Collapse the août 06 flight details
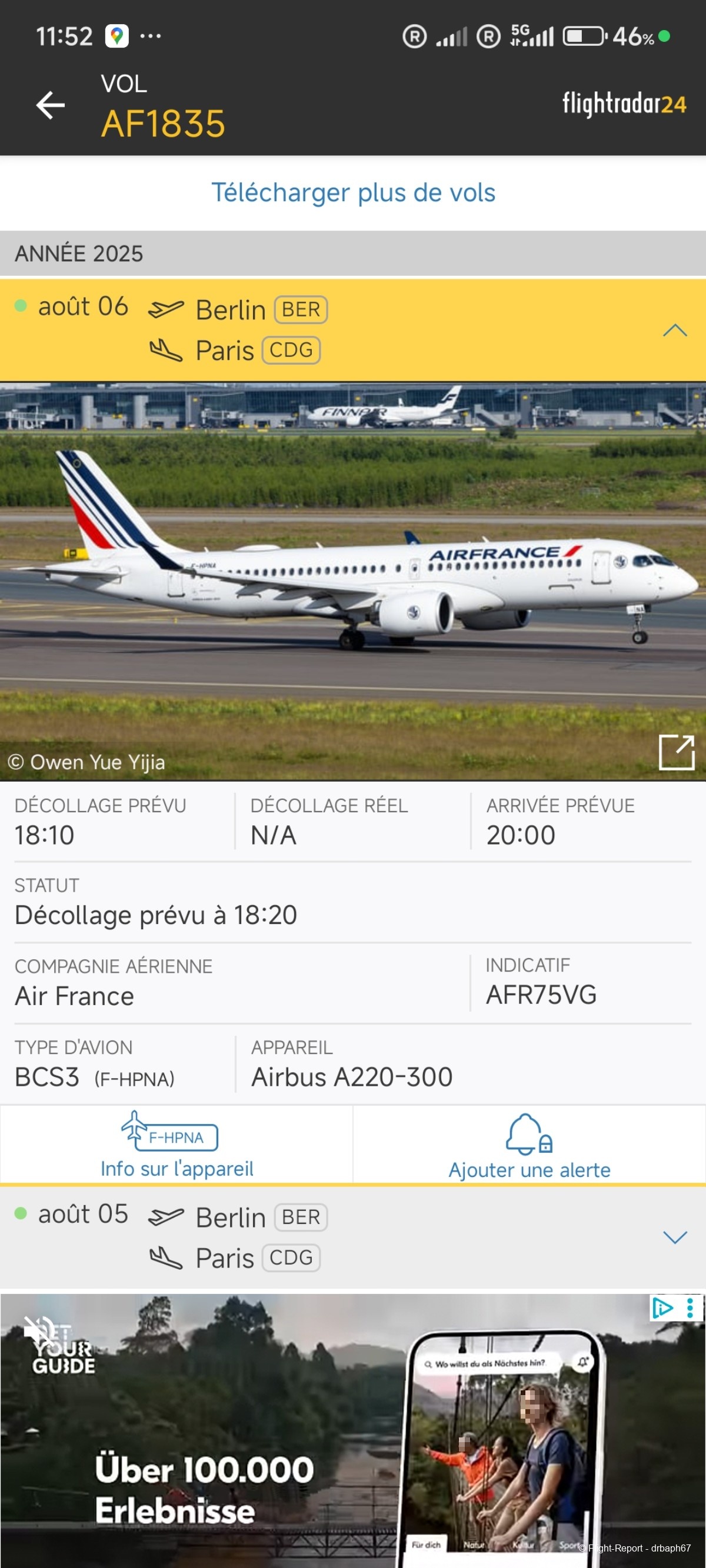The image size is (706, 1568). (674, 331)
